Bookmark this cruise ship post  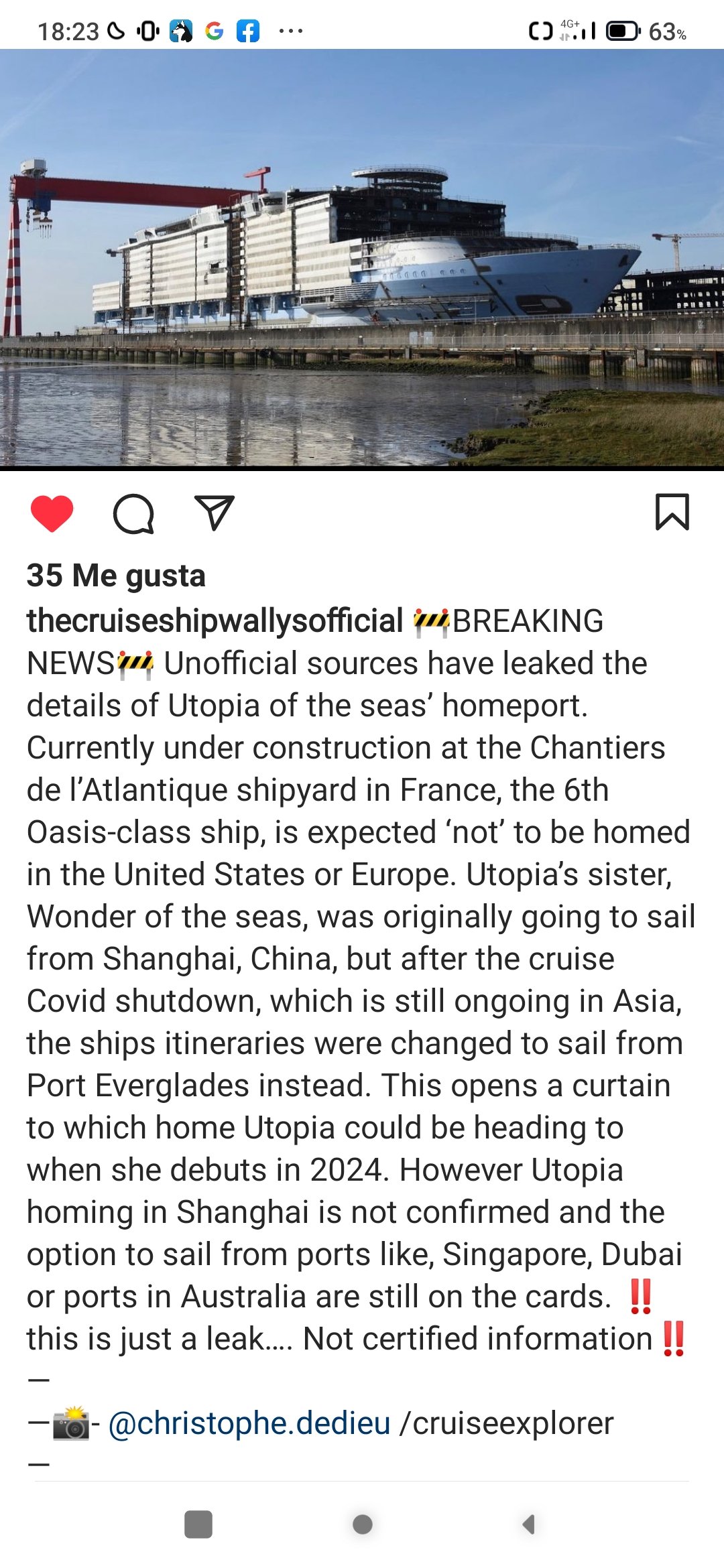pos(672,512)
